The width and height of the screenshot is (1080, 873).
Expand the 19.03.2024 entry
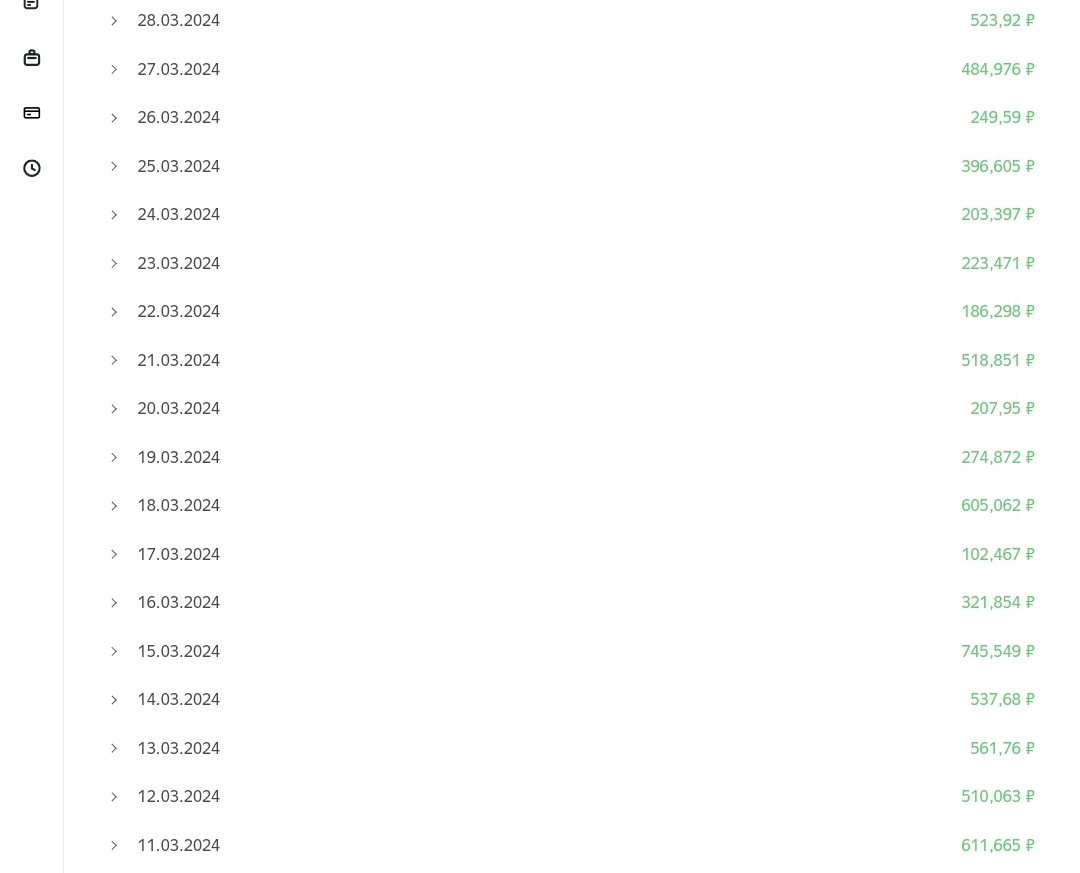114,457
